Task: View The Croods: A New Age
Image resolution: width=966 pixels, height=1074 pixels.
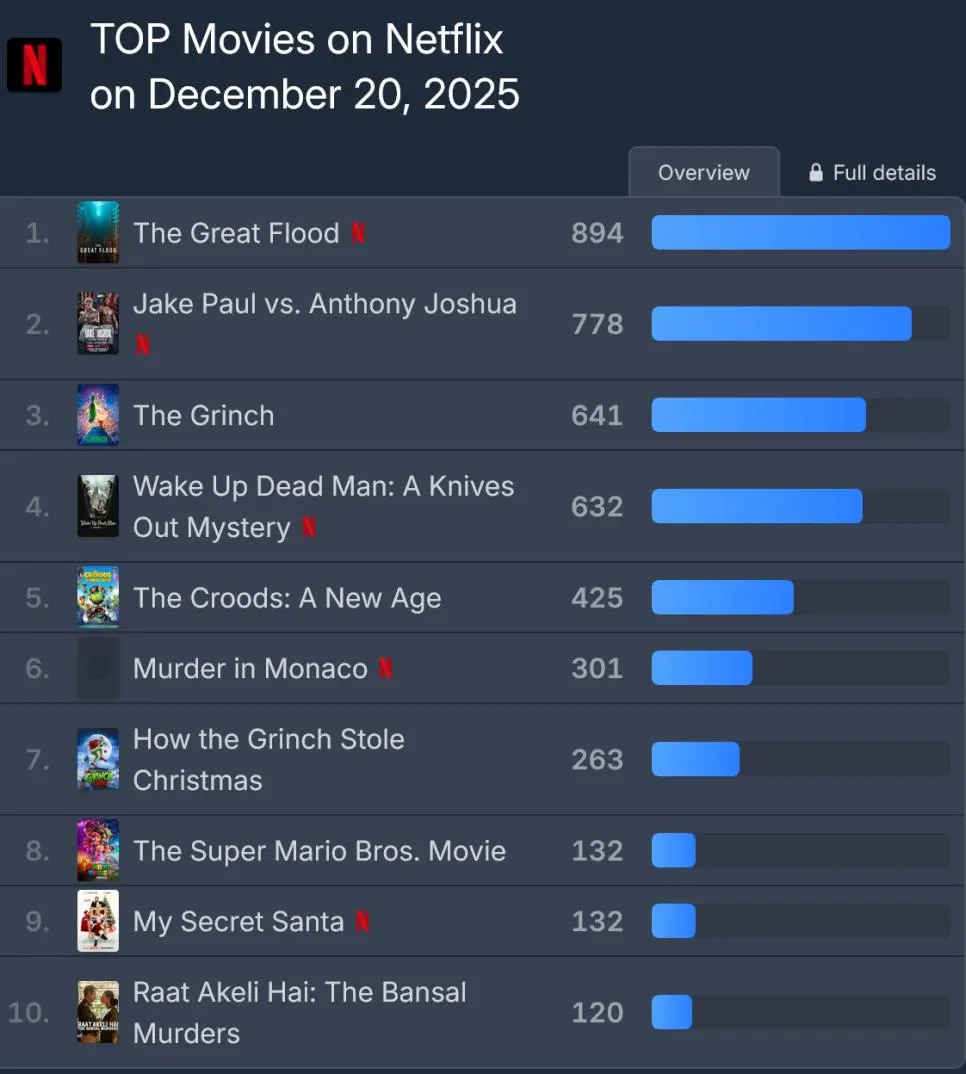Action: 287,598
